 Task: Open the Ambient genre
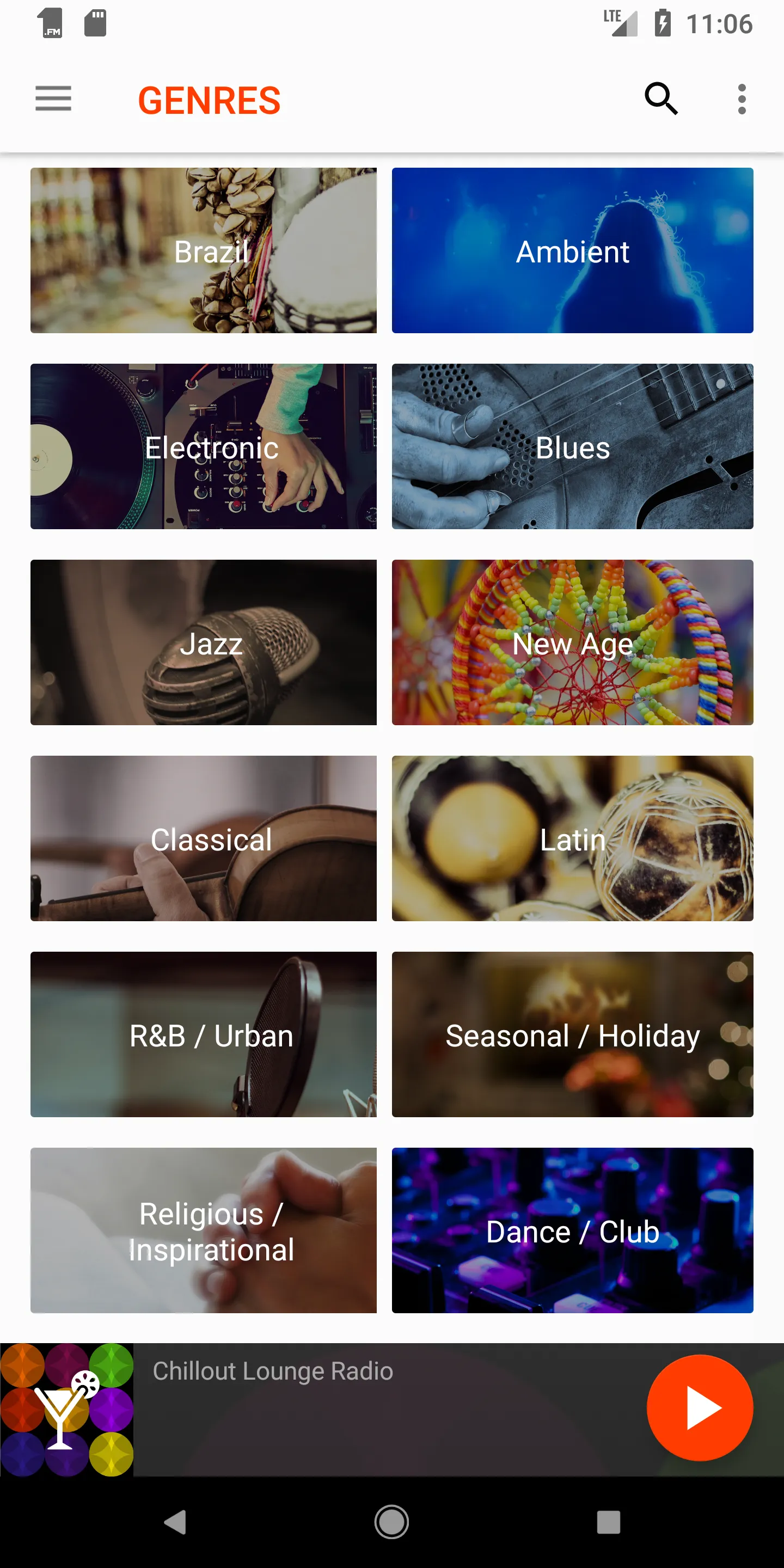[572, 250]
